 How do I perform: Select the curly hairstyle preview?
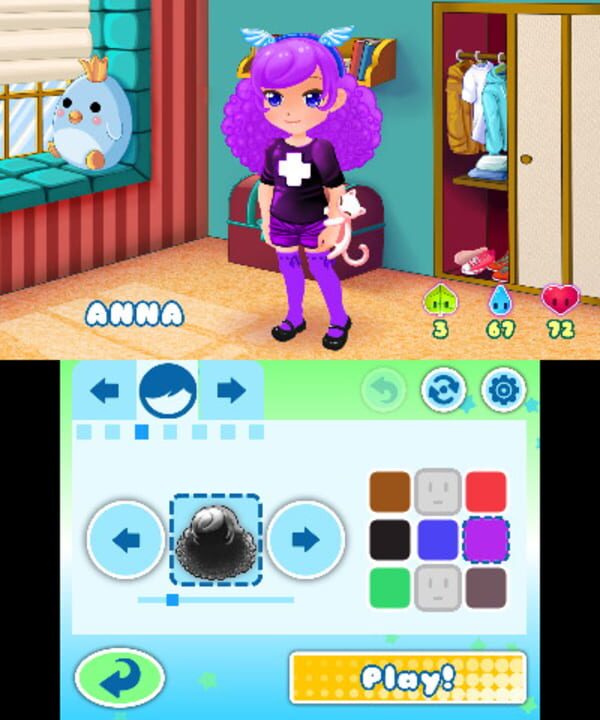(216, 540)
